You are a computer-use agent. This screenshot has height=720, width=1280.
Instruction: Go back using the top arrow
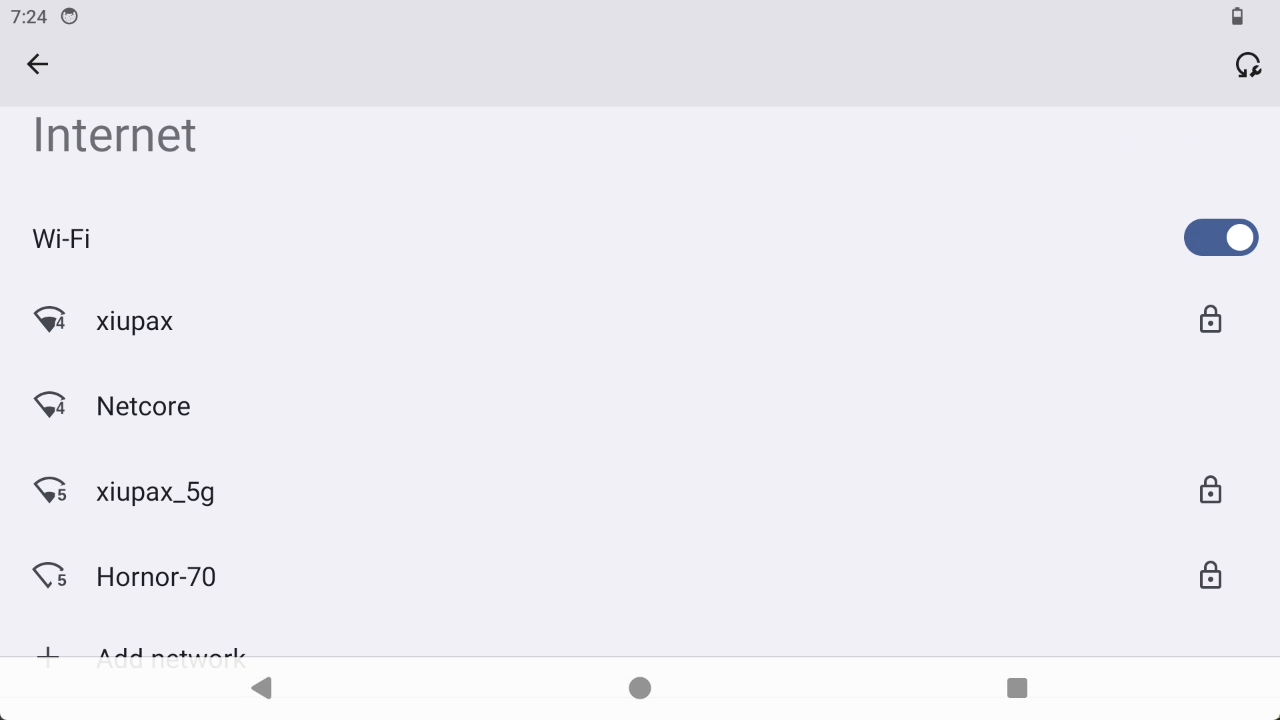37,65
